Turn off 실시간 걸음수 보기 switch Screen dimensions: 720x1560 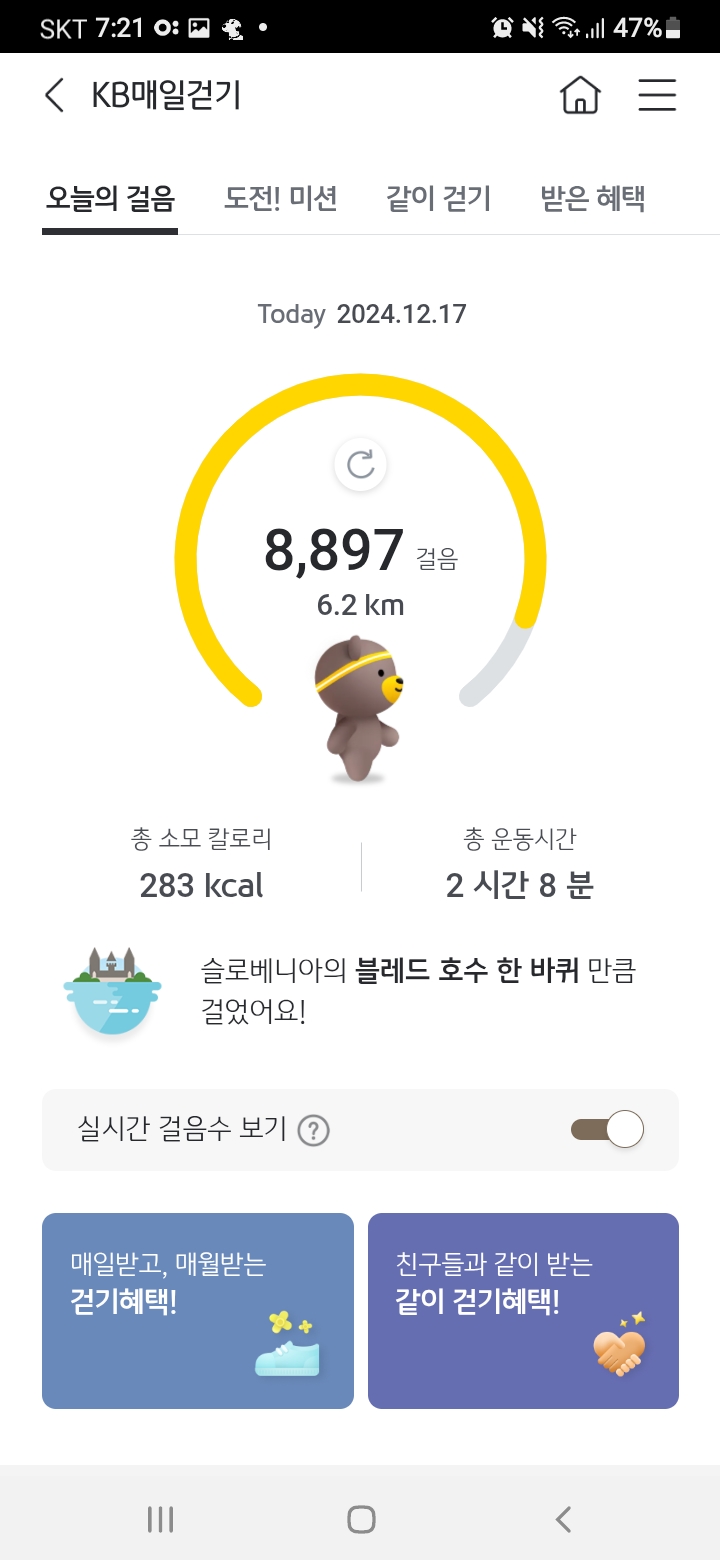pos(607,1130)
